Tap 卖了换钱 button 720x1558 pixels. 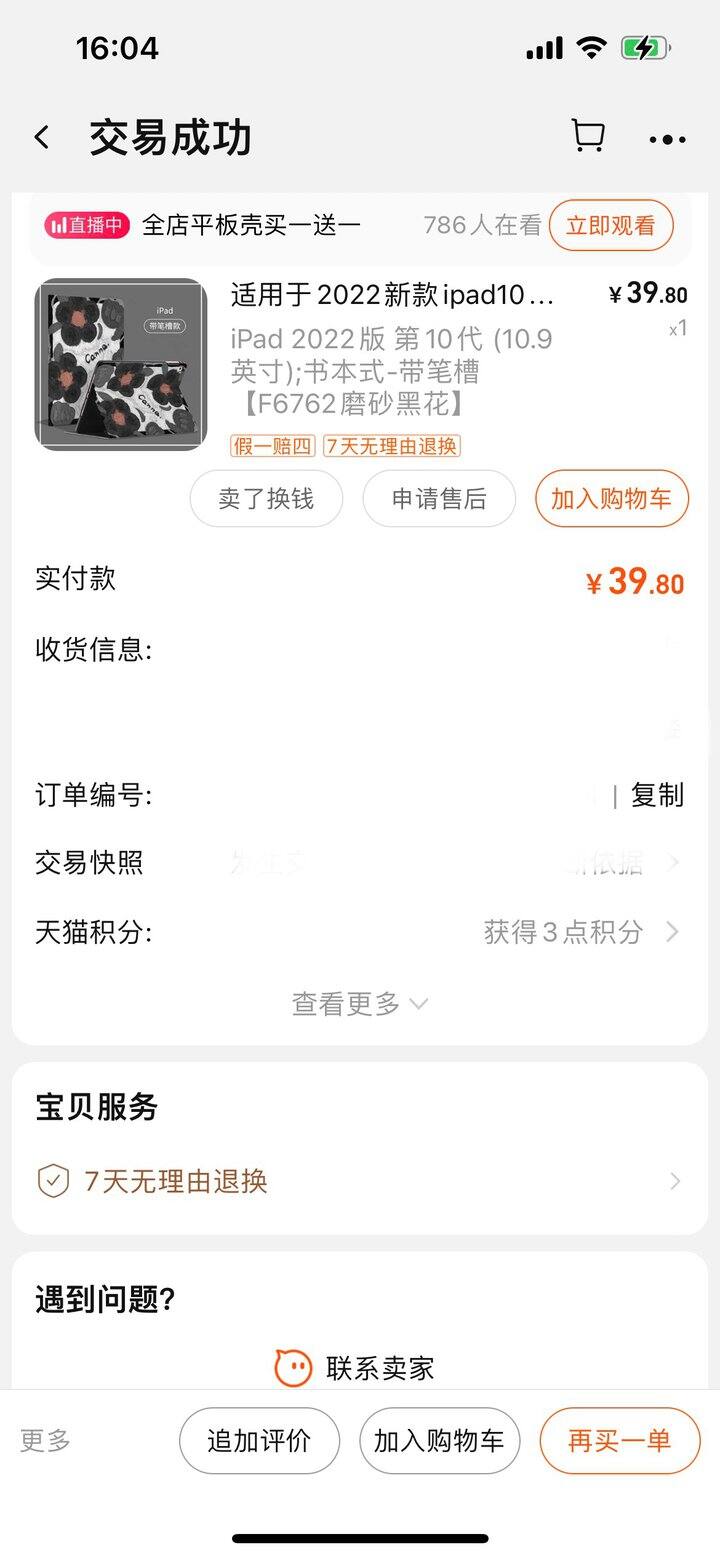click(x=266, y=498)
